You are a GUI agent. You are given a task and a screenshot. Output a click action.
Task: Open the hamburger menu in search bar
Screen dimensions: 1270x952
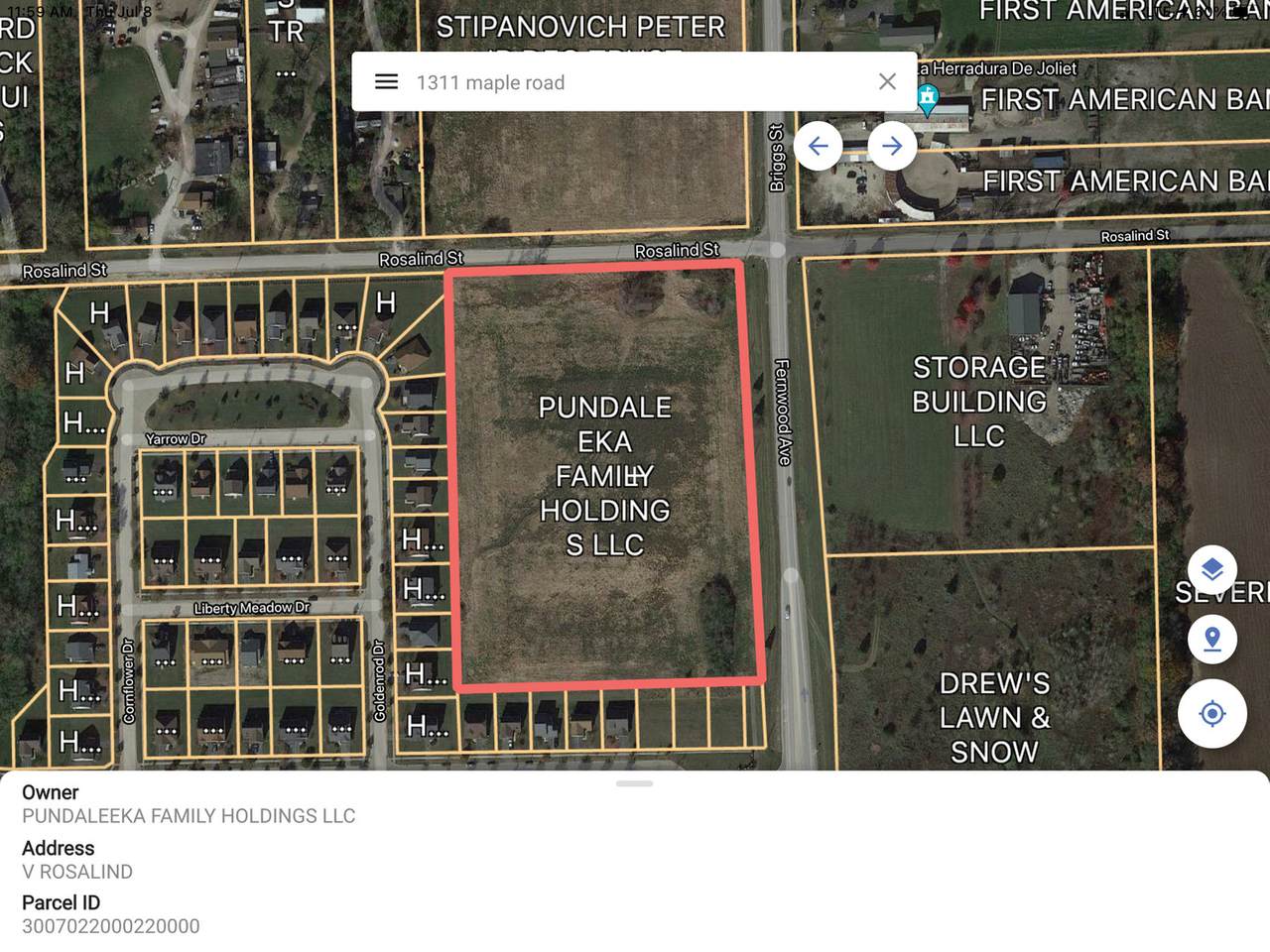tap(386, 82)
